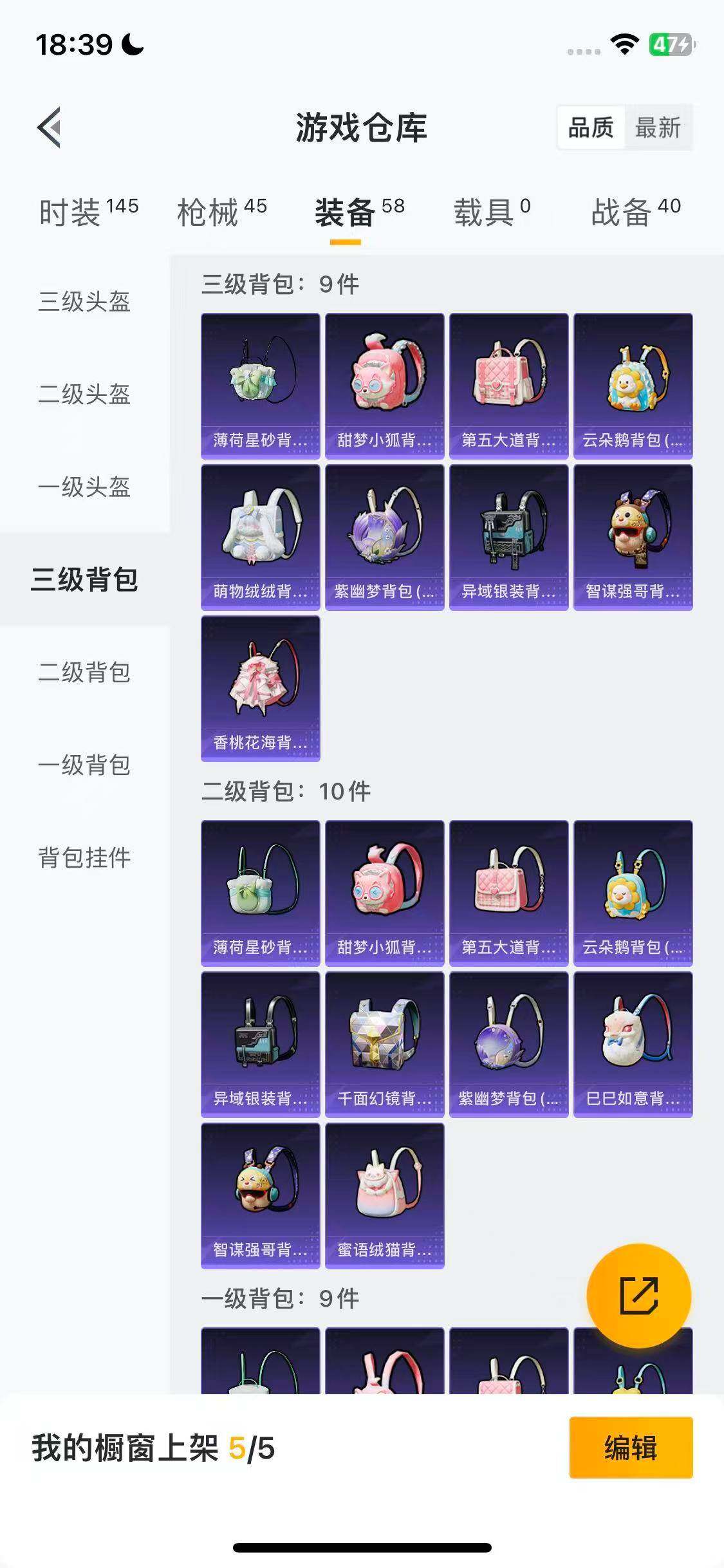Open the 千面幻镜 backpack item
724x1568 pixels.
pyautogui.click(x=385, y=1044)
